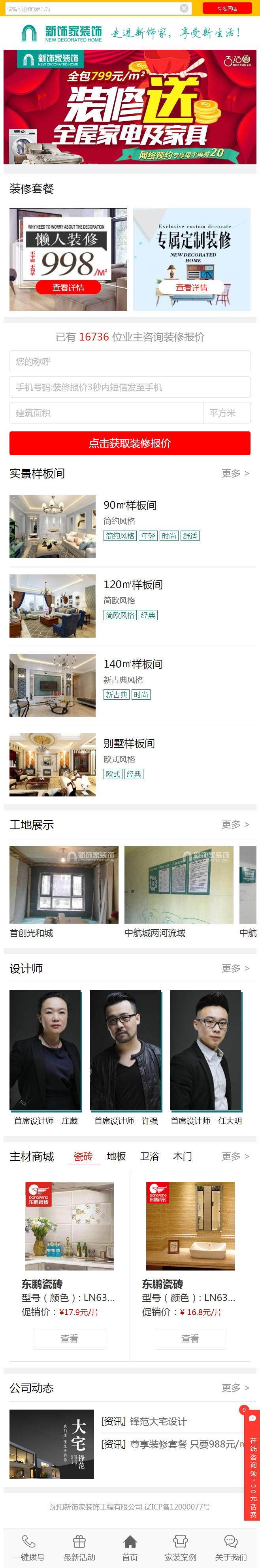The width and height of the screenshot is (260, 1568).
Task: Open the 锋范大宅设计 news link
Action: (x=144, y=1421)
